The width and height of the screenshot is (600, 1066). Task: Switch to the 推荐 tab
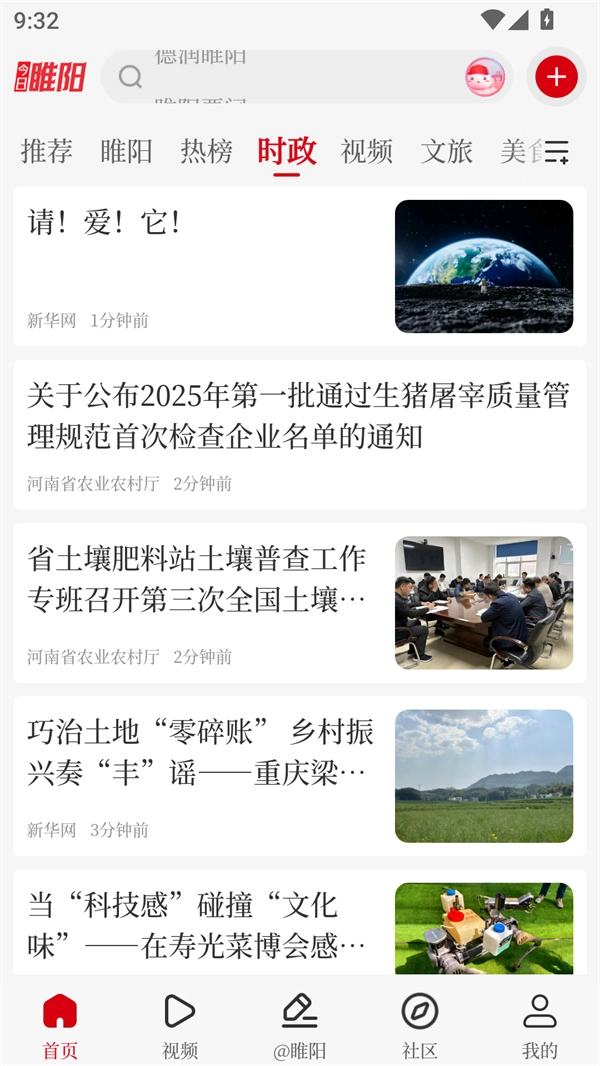tap(47, 151)
